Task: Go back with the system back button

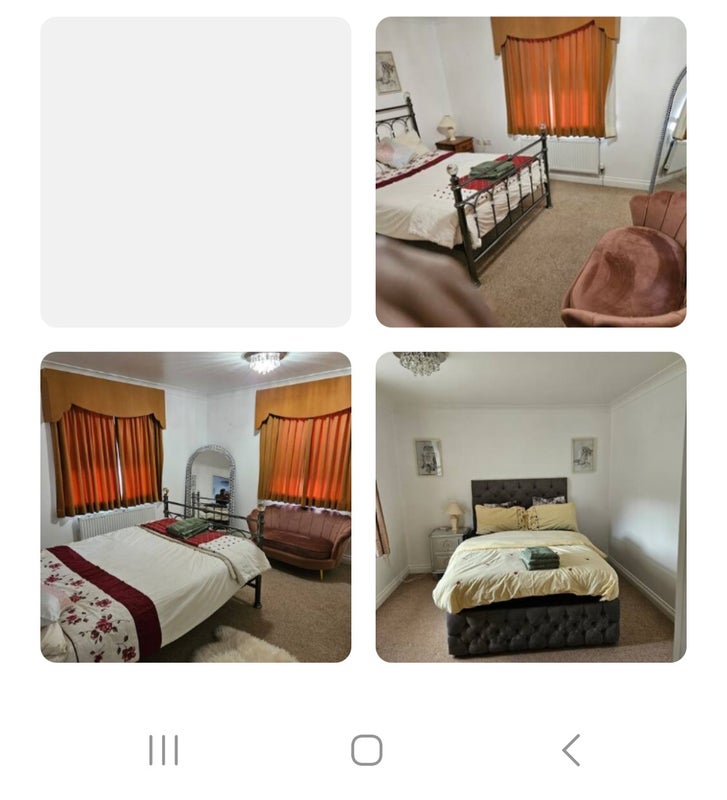Action: pyautogui.click(x=570, y=749)
